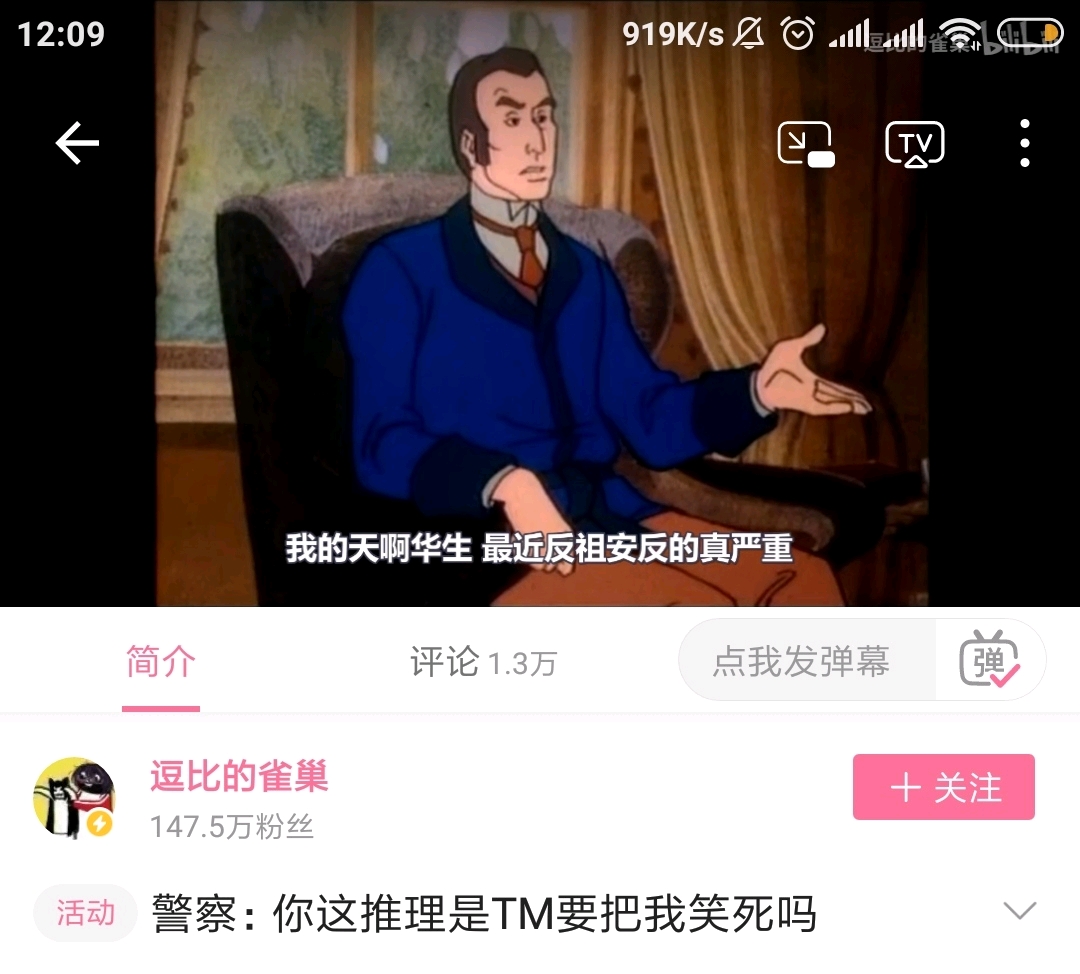Screen dimensions: 1080x974
Task: Switch to the 简介 tab
Action: [x=160, y=662]
